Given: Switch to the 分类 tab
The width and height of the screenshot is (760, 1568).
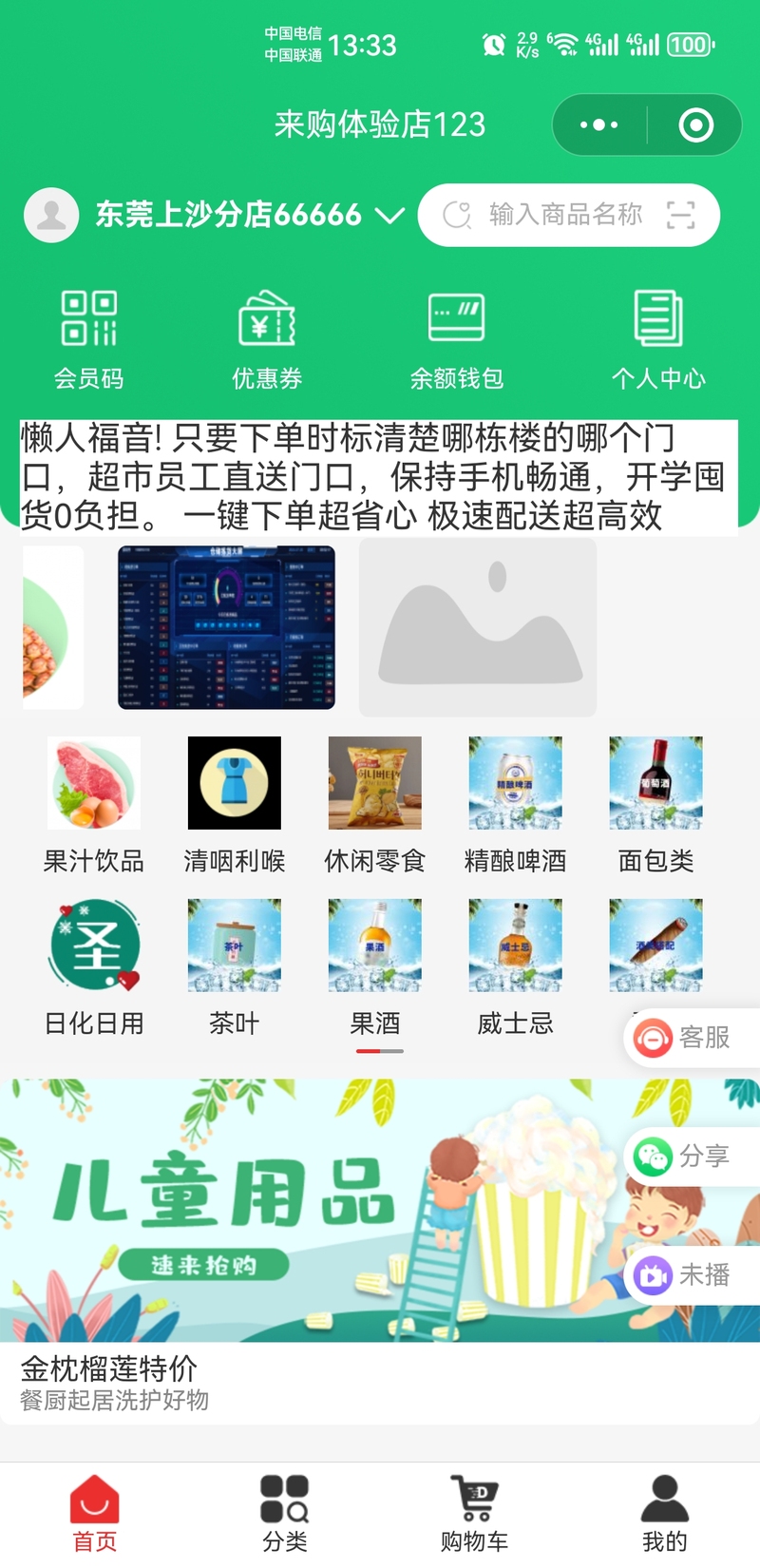Looking at the screenshot, I should click(285, 1514).
